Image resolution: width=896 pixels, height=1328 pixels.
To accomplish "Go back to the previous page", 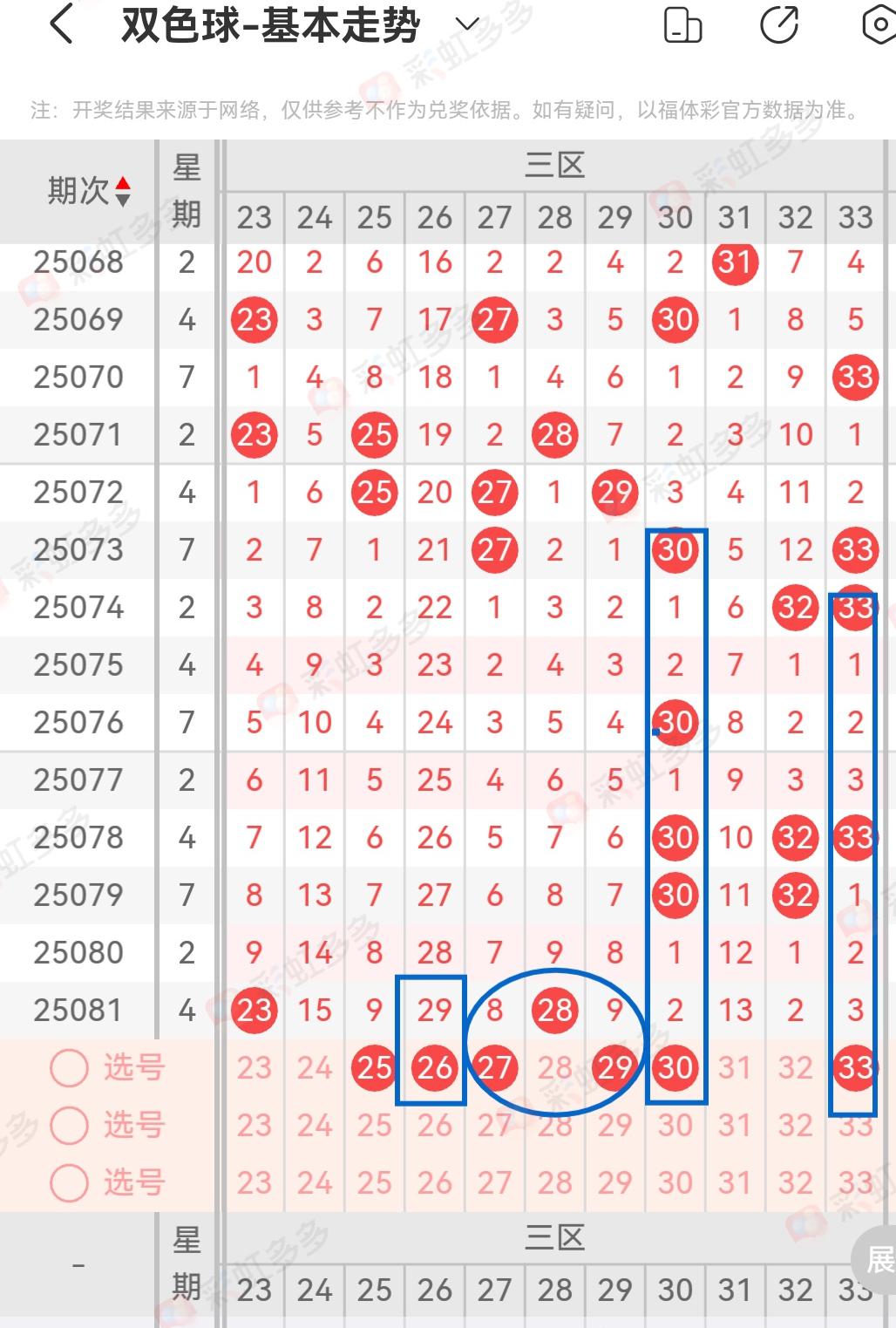I will 61,25.
